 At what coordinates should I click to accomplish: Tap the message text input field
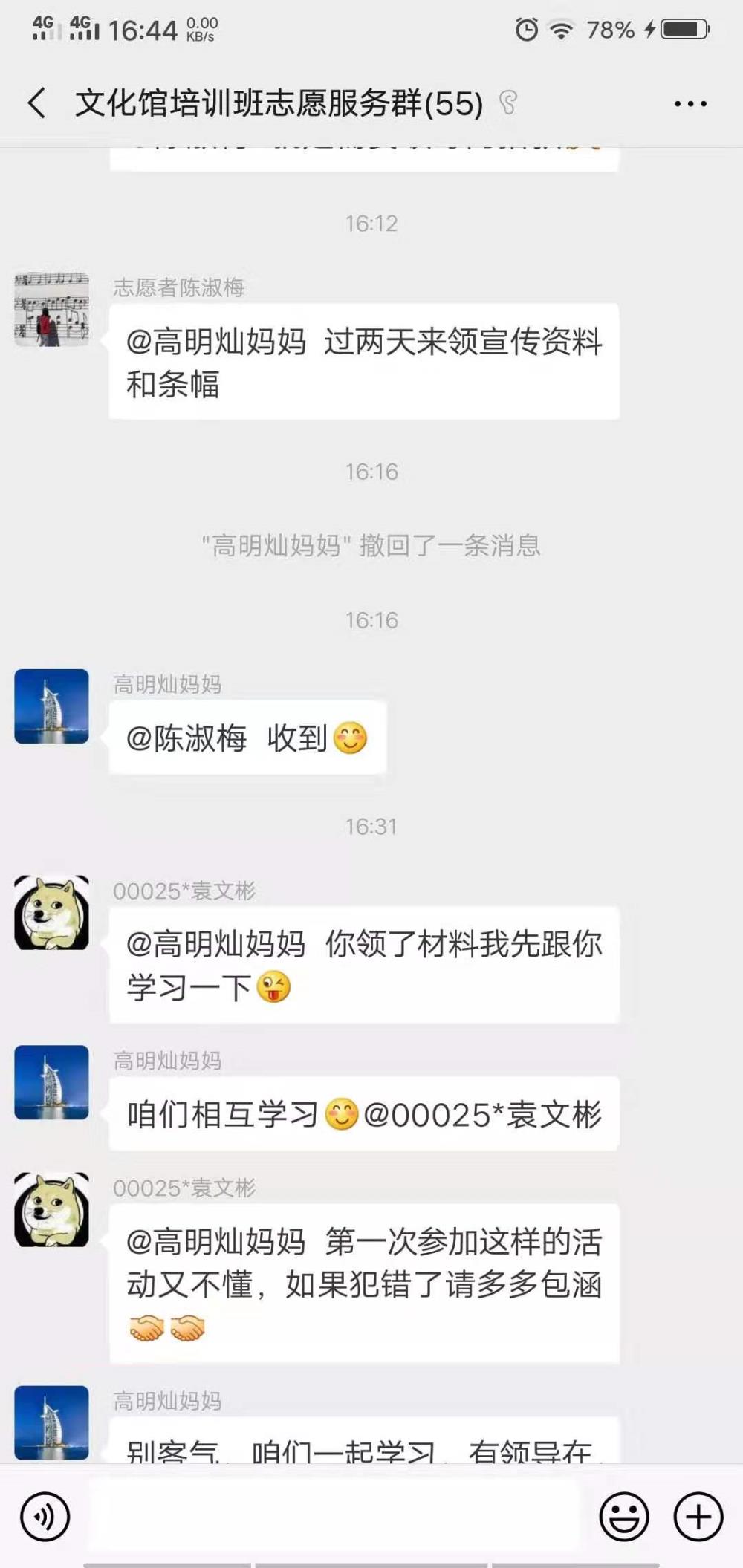click(x=334, y=1517)
